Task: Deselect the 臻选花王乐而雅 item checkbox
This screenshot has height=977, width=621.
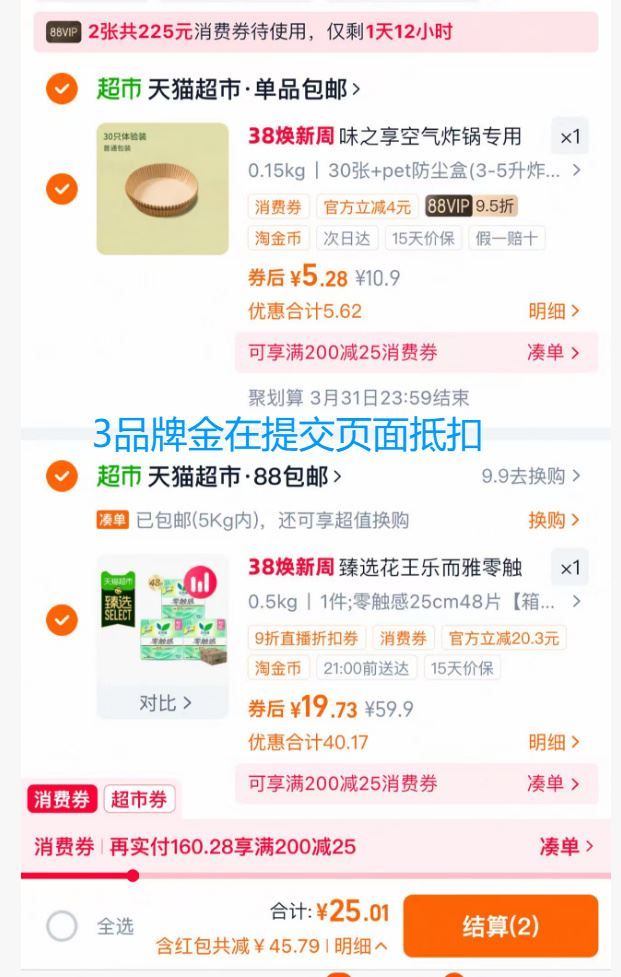Action: [x=62, y=620]
